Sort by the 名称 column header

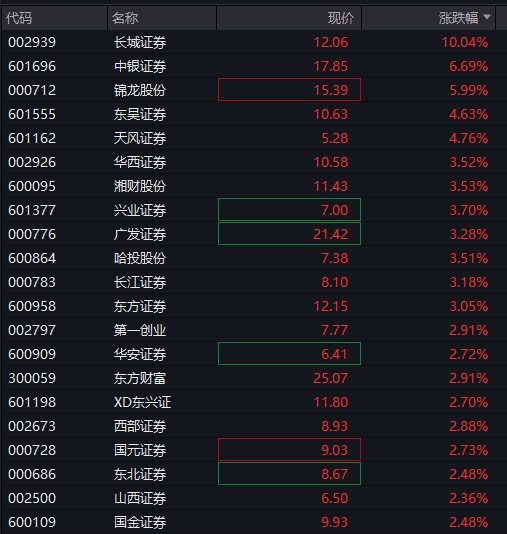coord(162,18)
